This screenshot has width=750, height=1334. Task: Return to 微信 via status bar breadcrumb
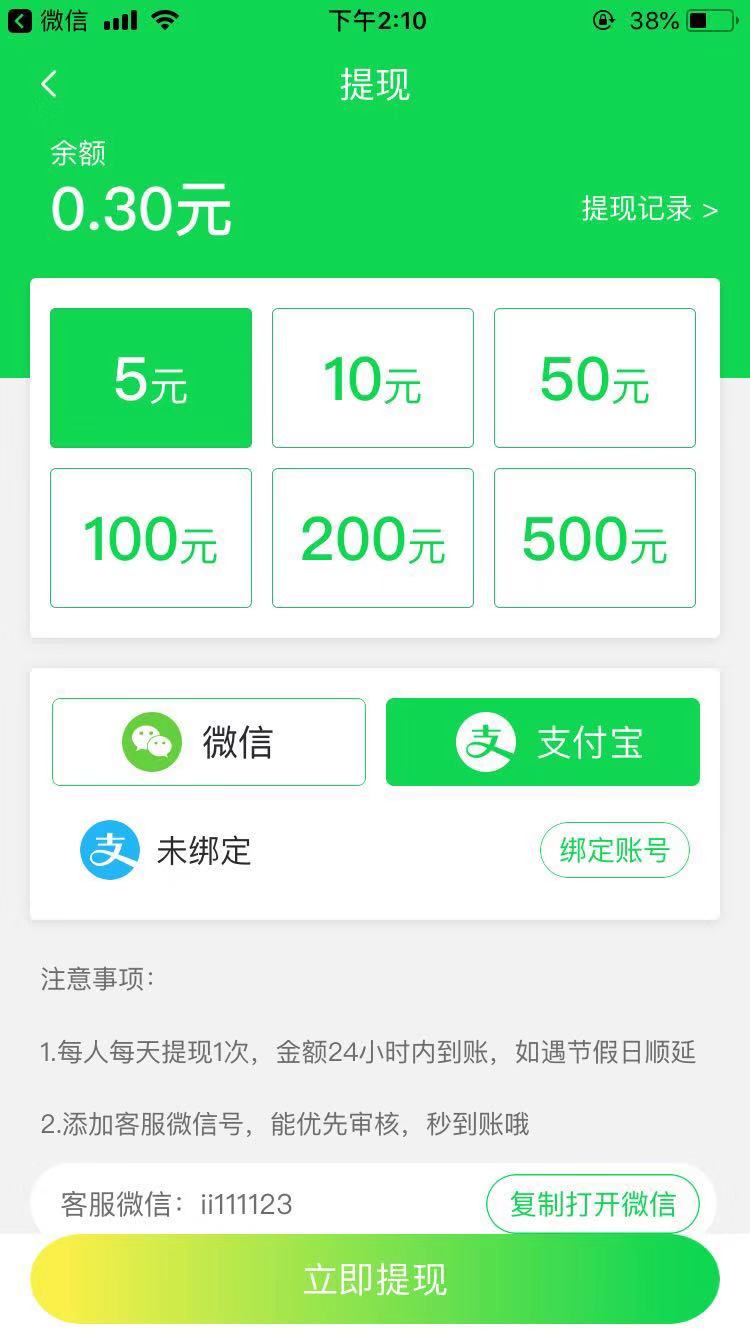click(48, 20)
